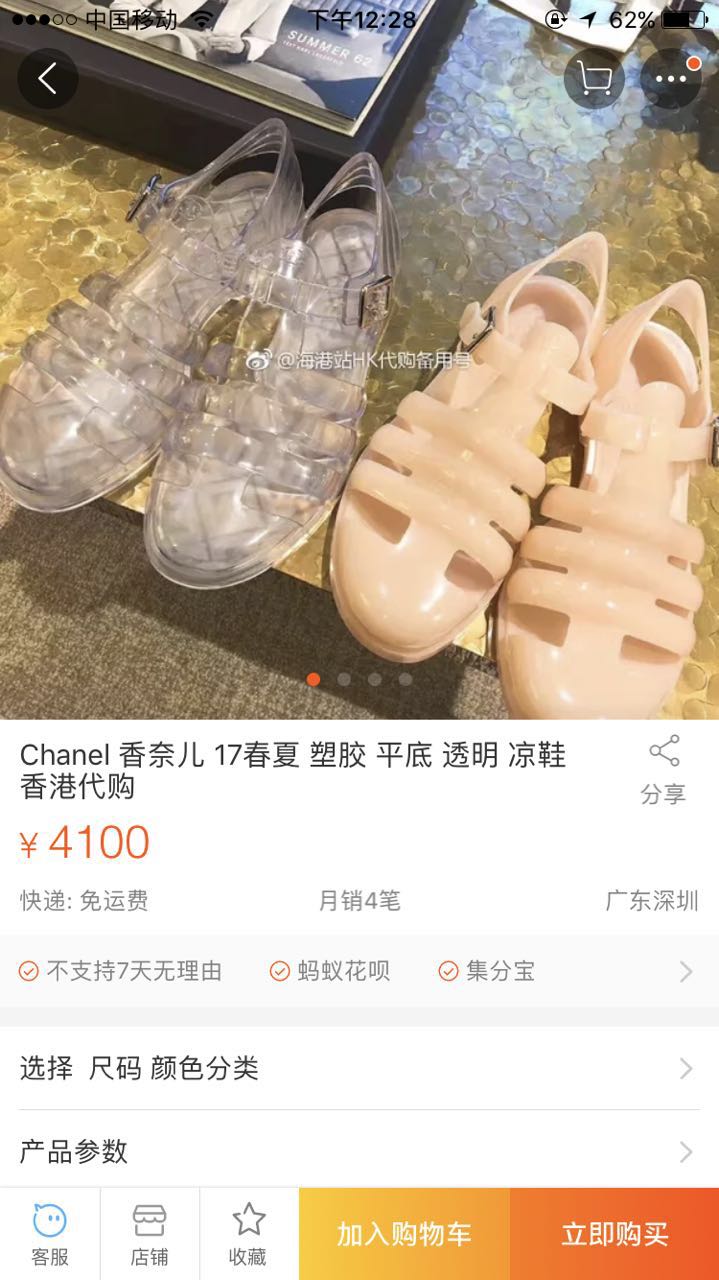Go back using the back arrow

[47, 79]
